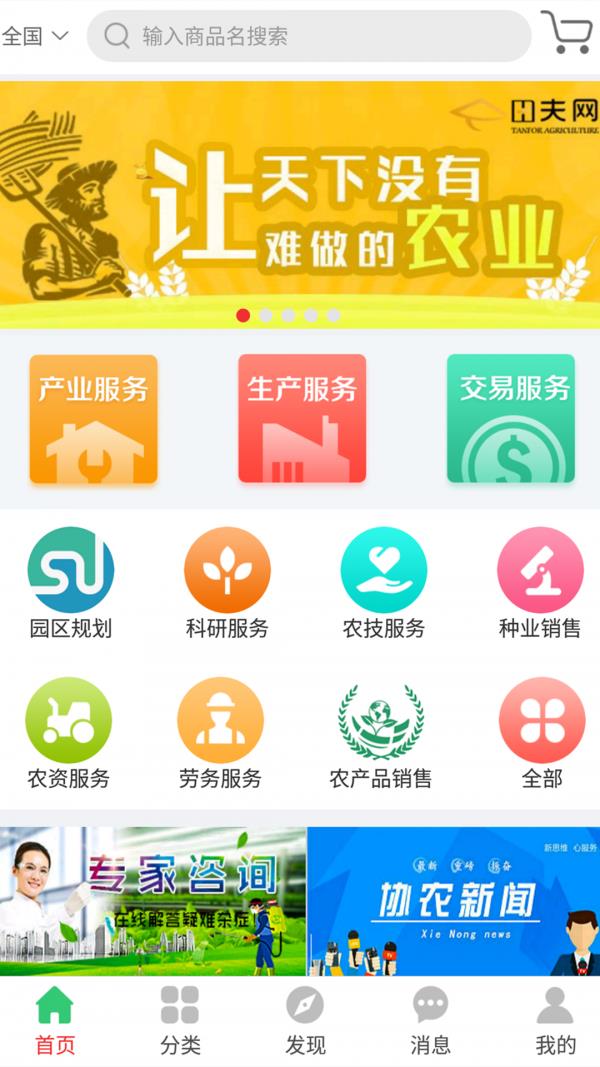Open the shopping cart
The image size is (600, 1067).
(x=566, y=33)
